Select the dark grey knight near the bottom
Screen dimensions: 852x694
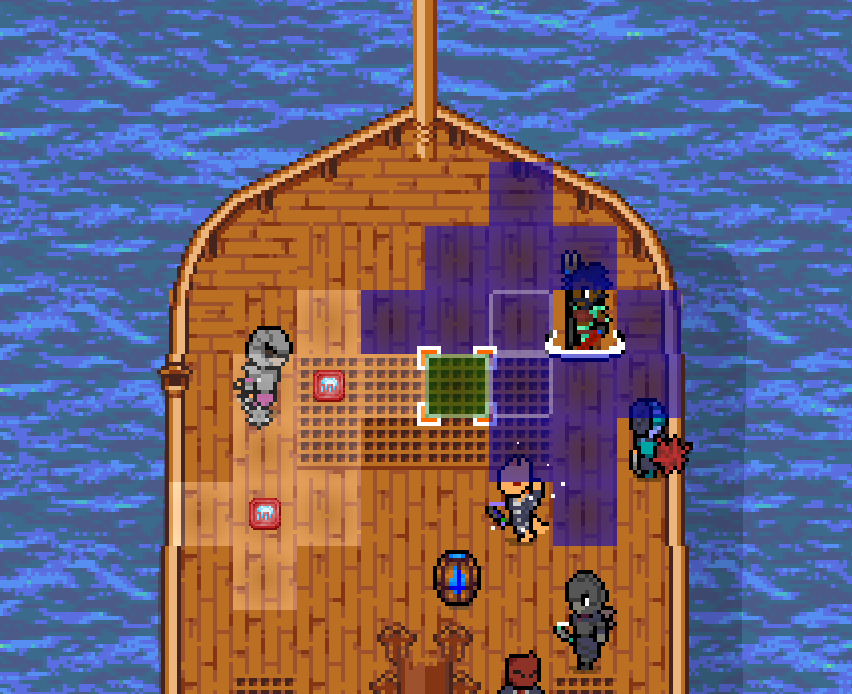585,618
